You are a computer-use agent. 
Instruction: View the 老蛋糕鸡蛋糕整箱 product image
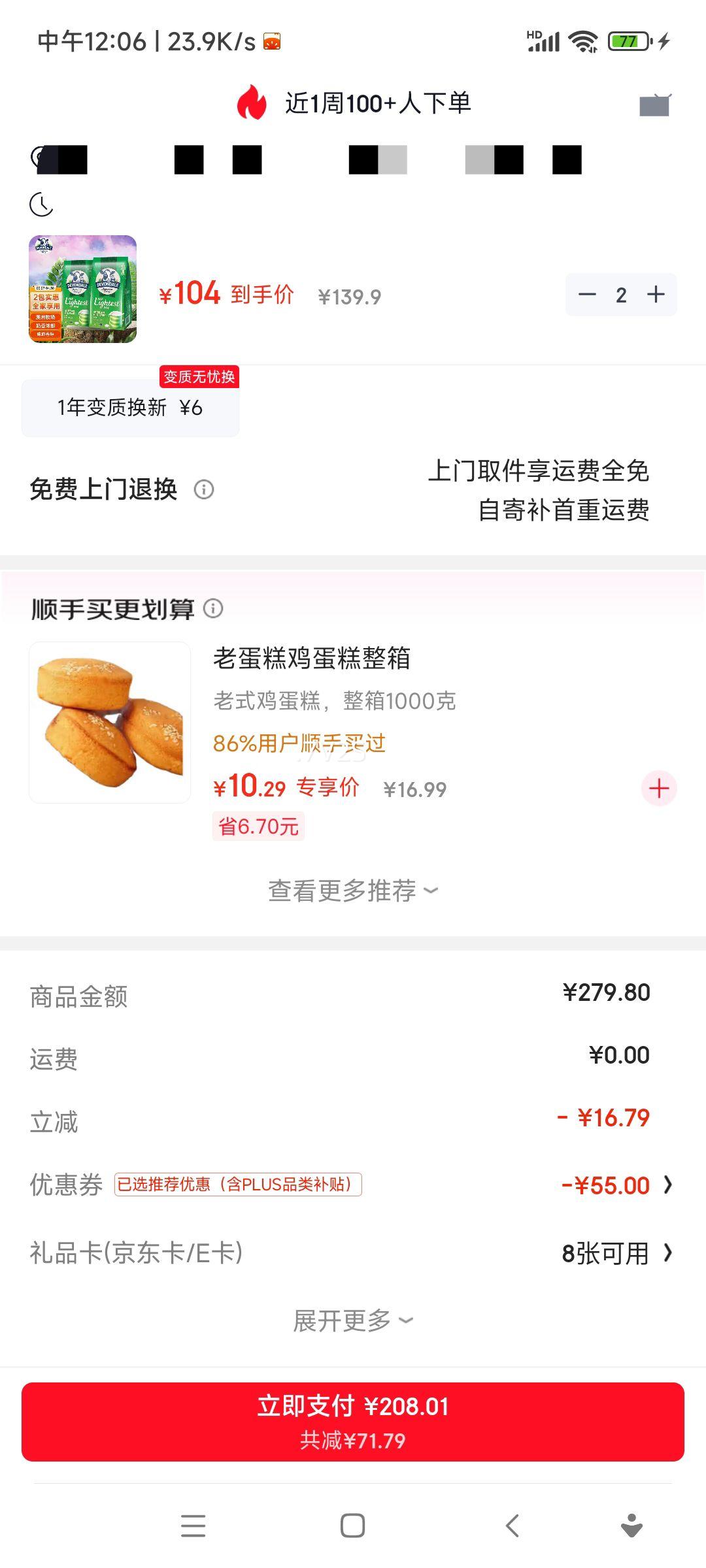(x=110, y=723)
